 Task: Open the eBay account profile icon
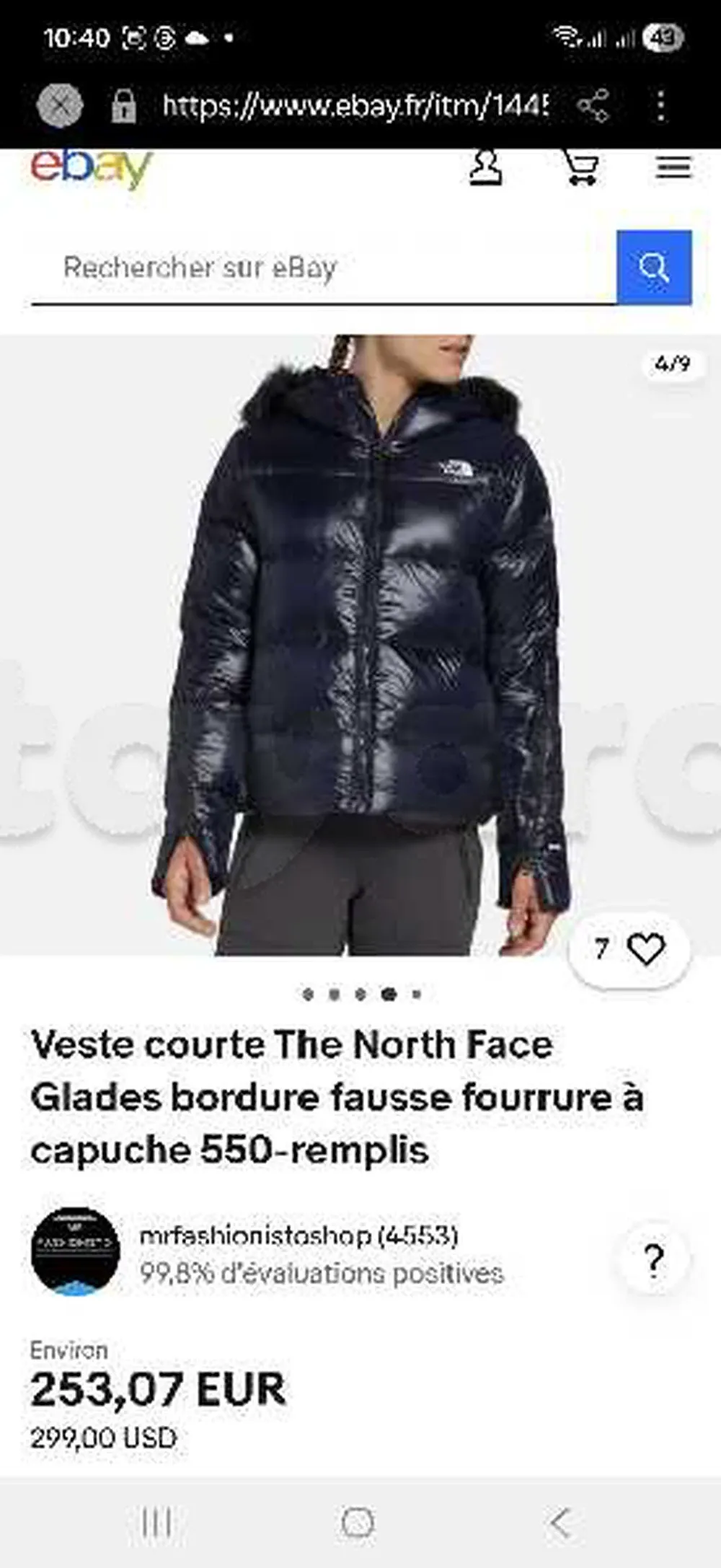[486, 168]
